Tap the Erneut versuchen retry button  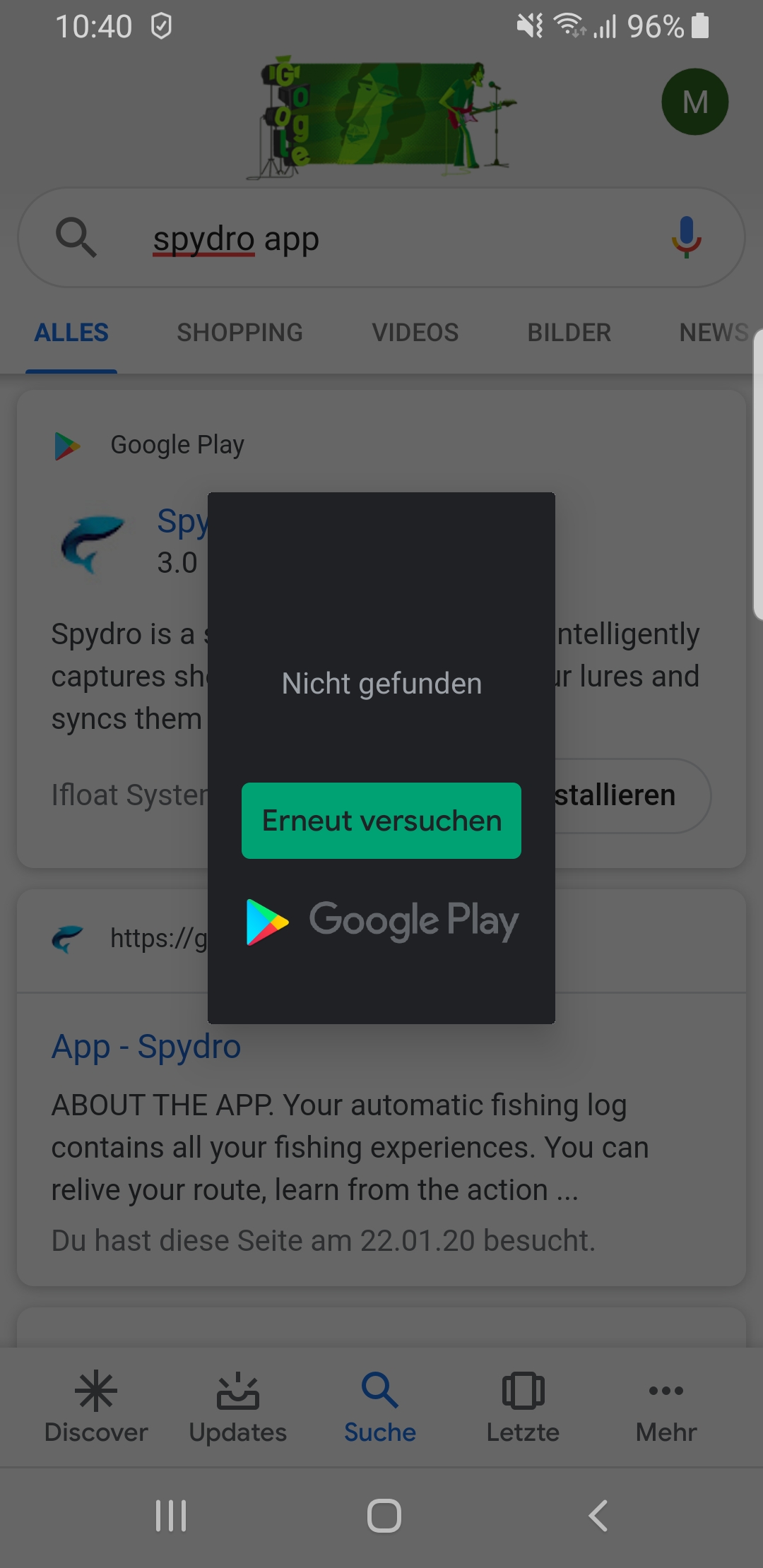(x=381, y=821)
